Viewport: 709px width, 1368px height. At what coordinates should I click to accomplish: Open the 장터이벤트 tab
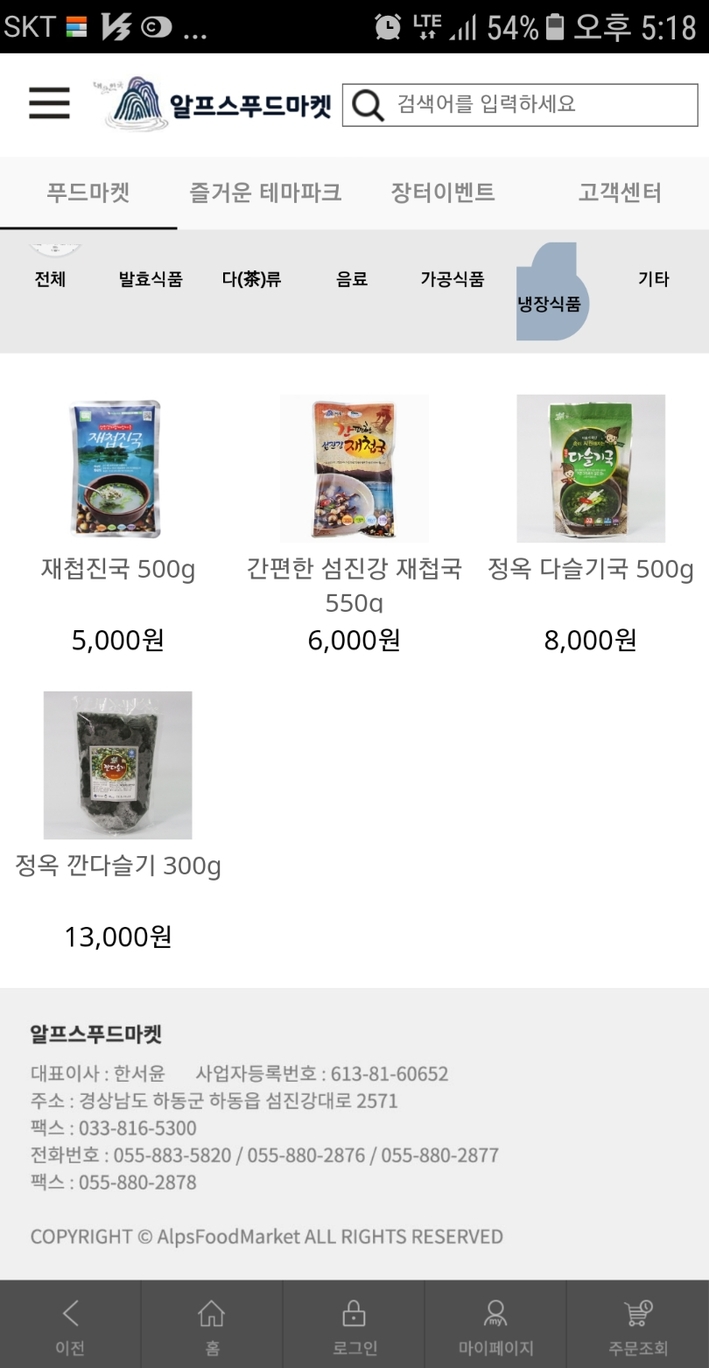click(x=442, y=192)
